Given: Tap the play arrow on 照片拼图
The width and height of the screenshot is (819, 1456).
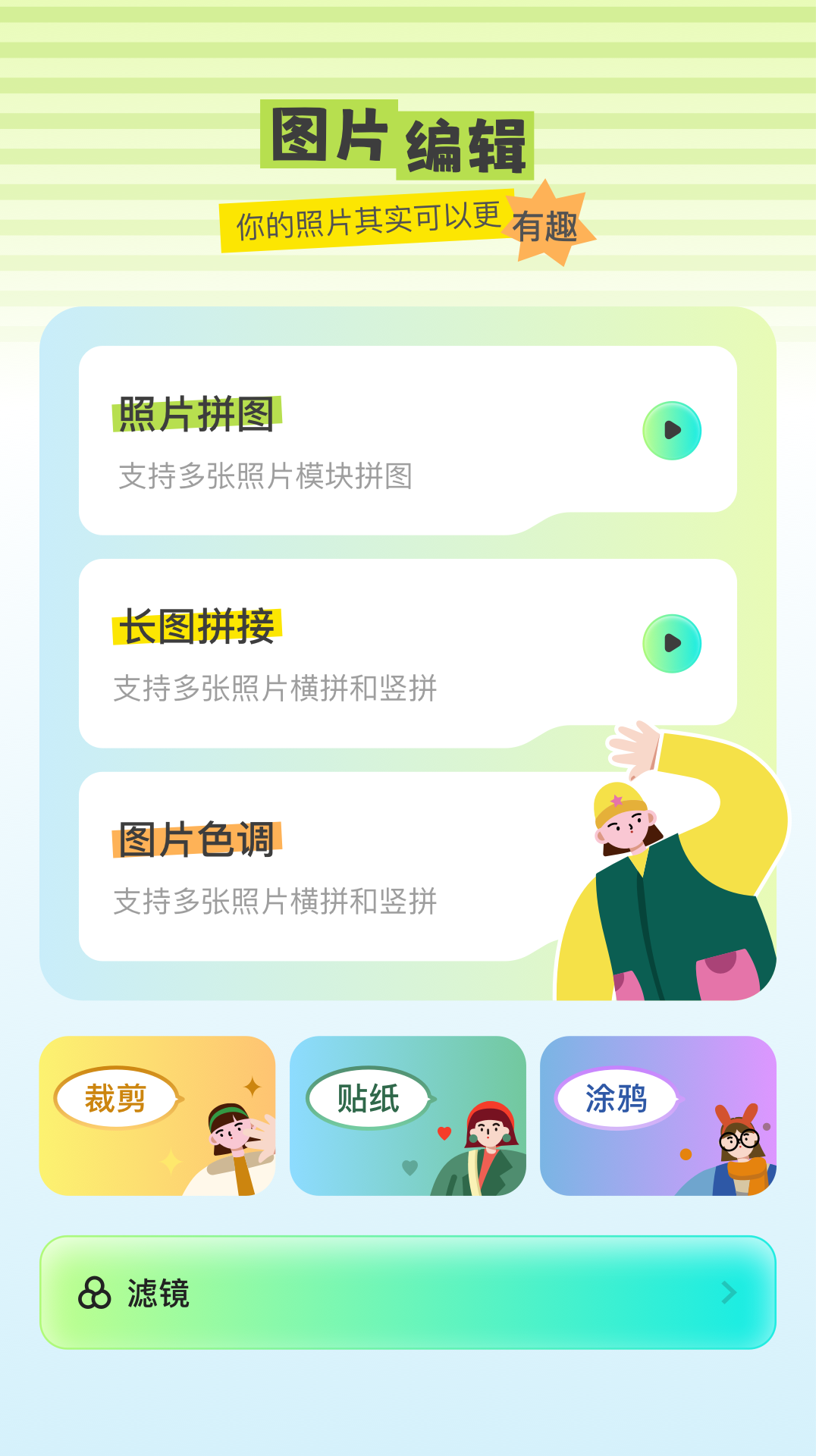Looking at the screenshot, I should tap(672, 431).
